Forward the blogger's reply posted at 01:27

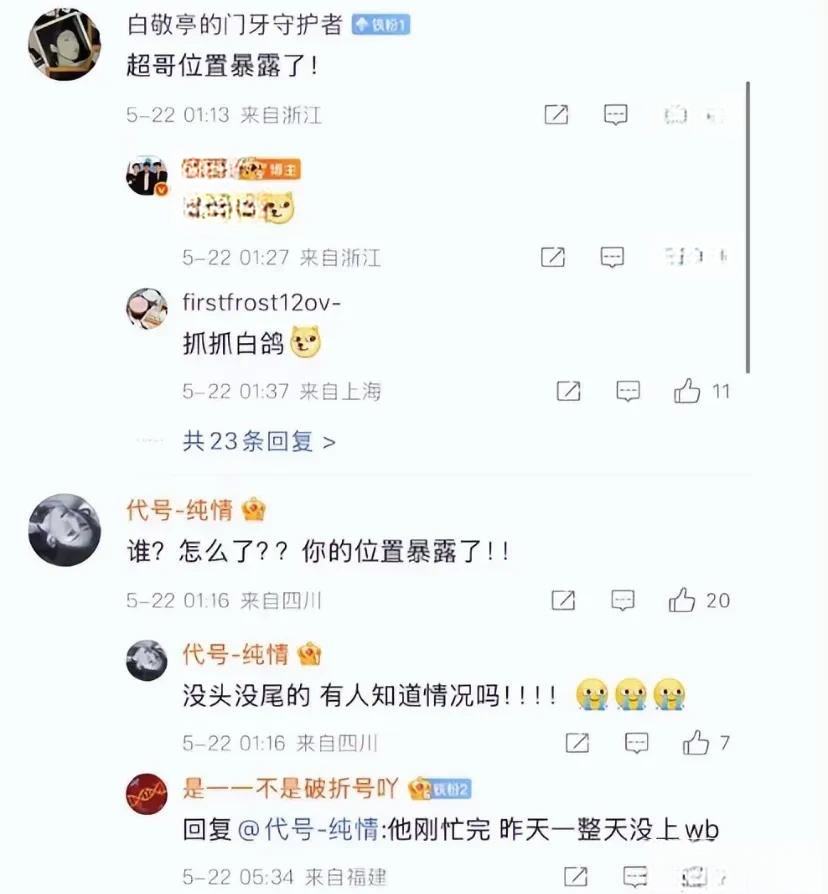(x=553, y=257)
